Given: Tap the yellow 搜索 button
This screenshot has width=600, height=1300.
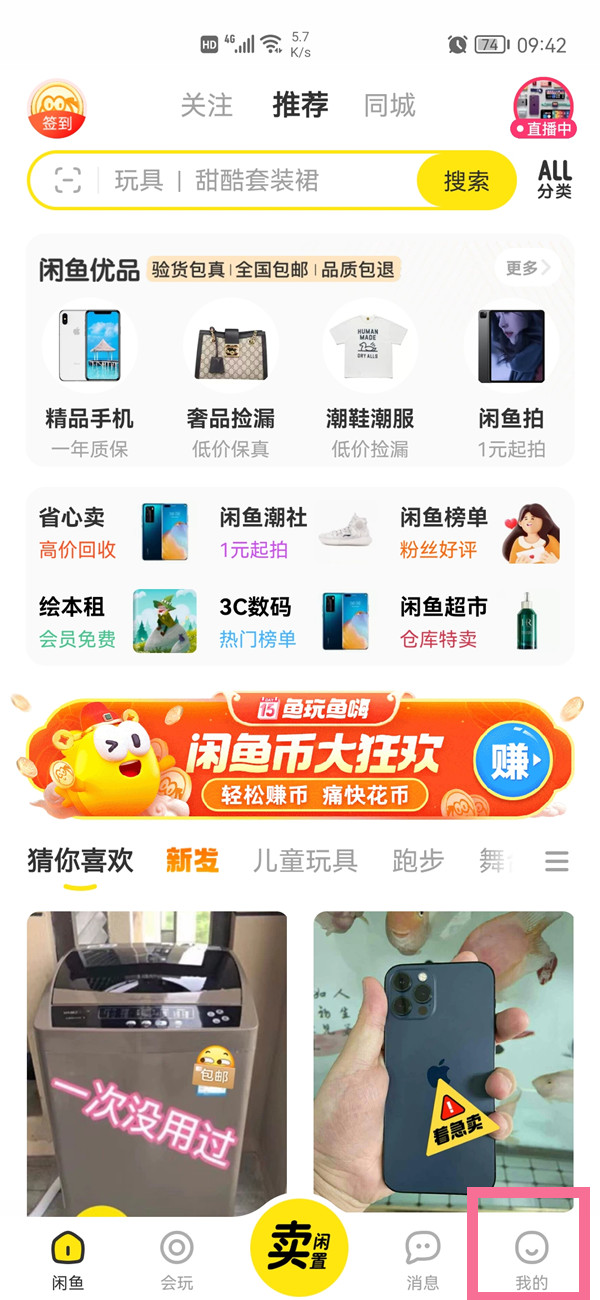Looking at the screenshot, I should pyautogui.click(x=466, y=181).
